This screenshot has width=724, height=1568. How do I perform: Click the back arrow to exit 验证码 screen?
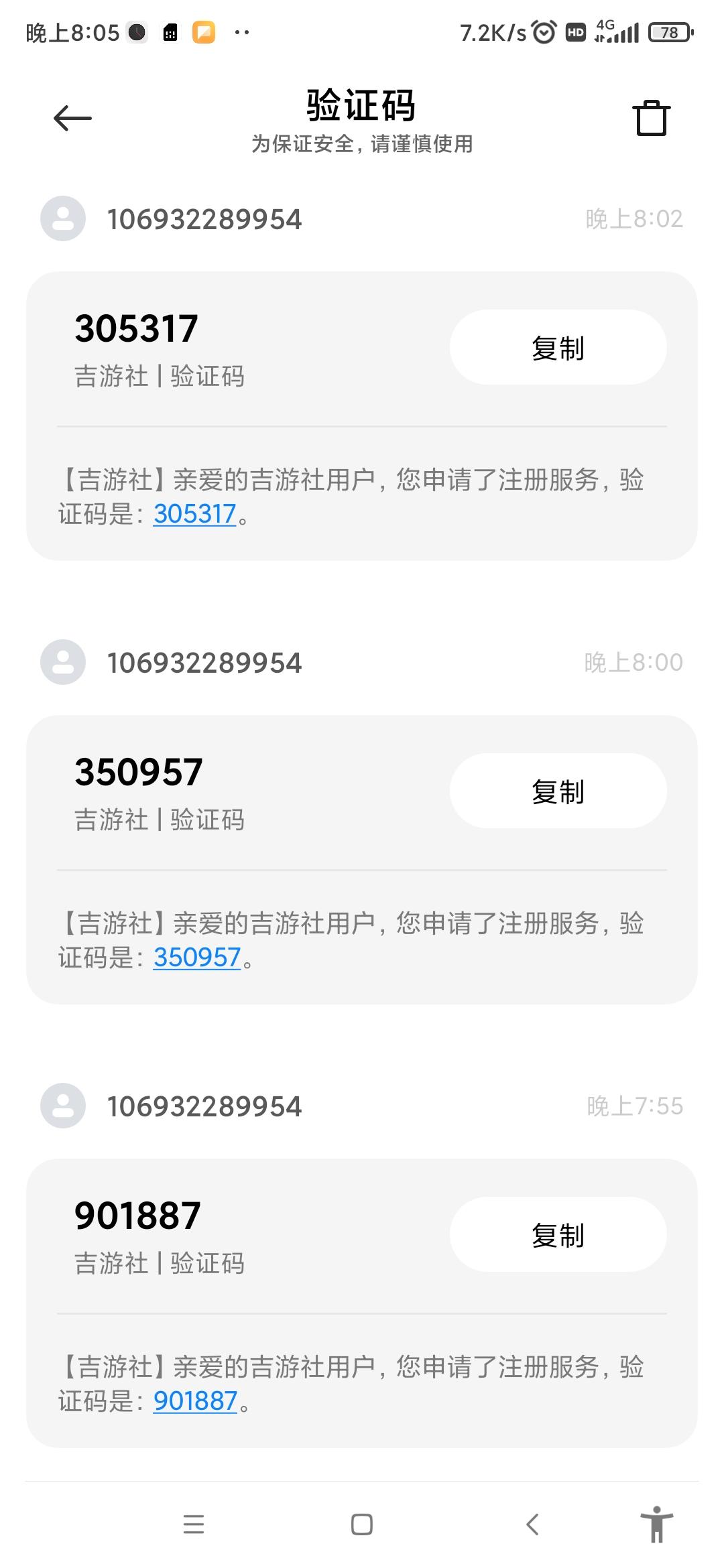click(72, 117)
